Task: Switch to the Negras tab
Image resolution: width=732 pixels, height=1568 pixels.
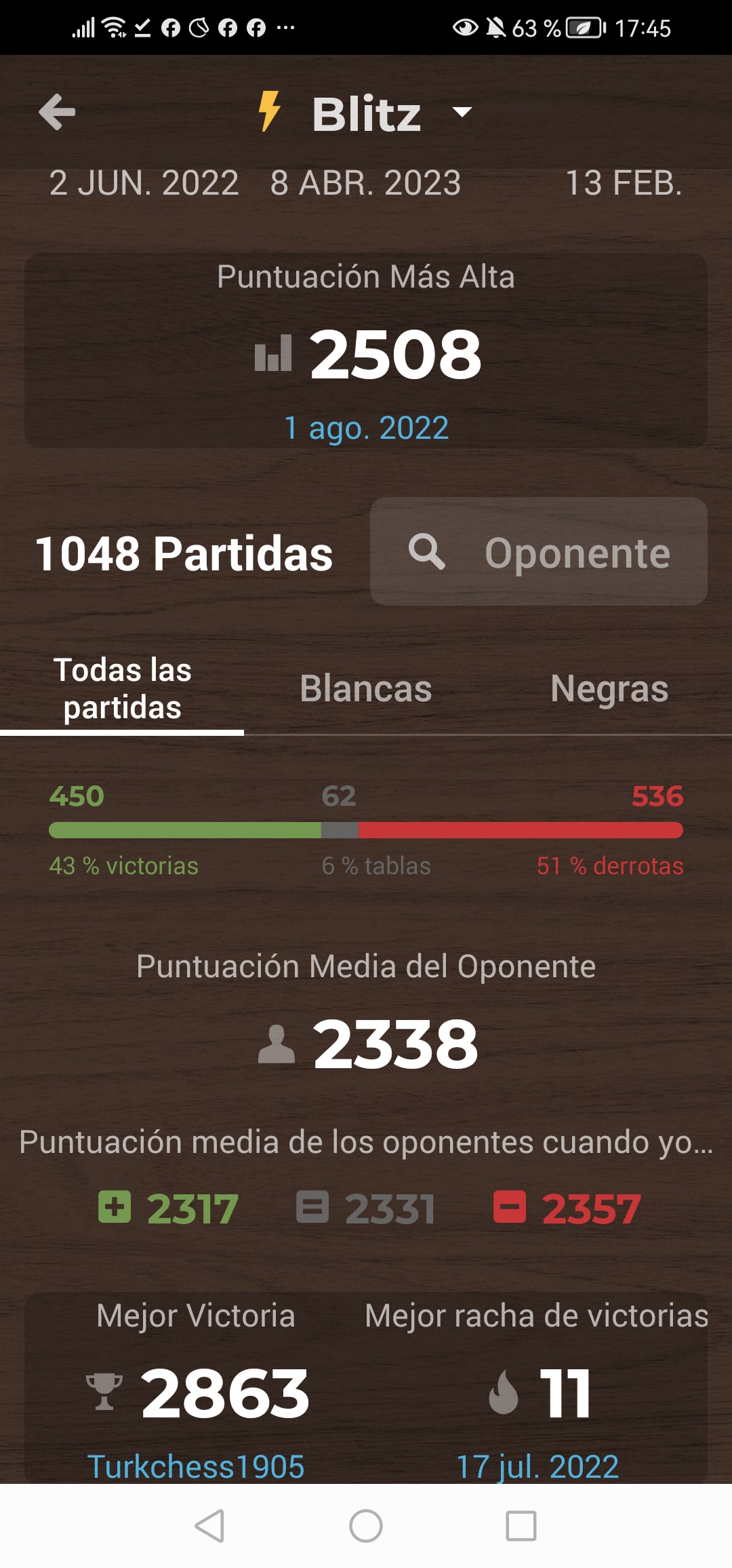Action: pyautogui.click(x=609, y=689)
